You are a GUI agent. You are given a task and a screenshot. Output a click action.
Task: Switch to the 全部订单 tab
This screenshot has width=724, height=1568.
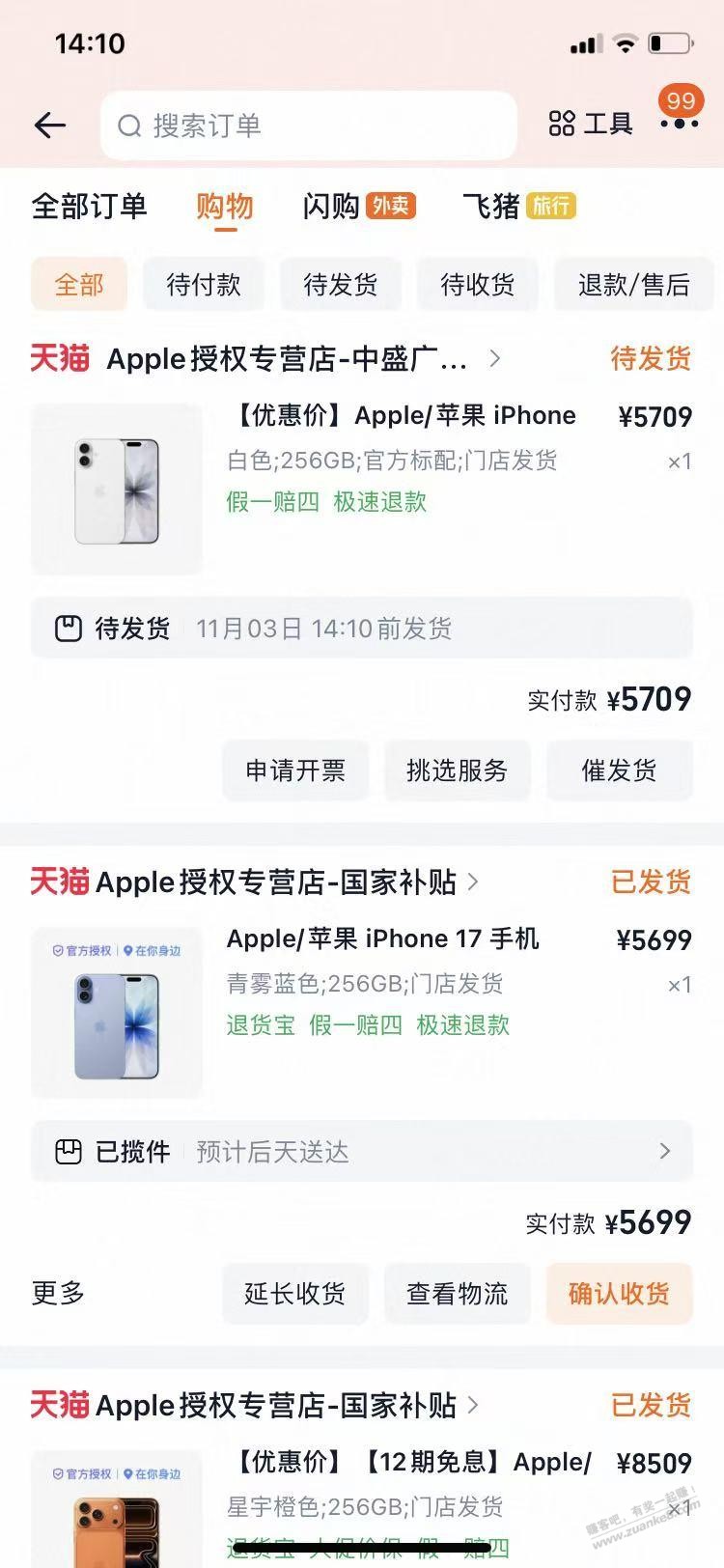pyautogui.click(x=89, y=207)
